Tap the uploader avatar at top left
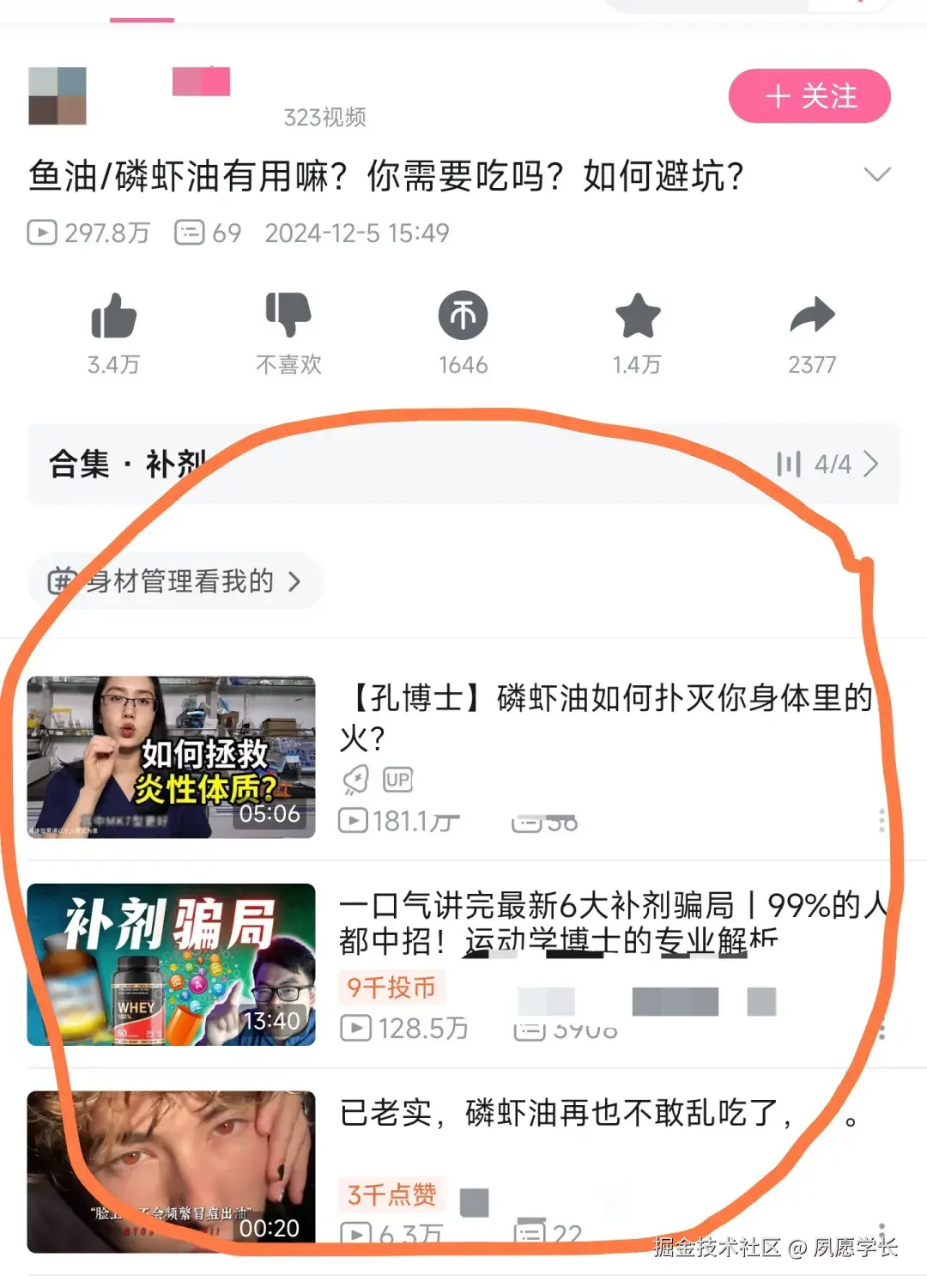Viewport: 927px width, 1288px height. click(58, 96)
